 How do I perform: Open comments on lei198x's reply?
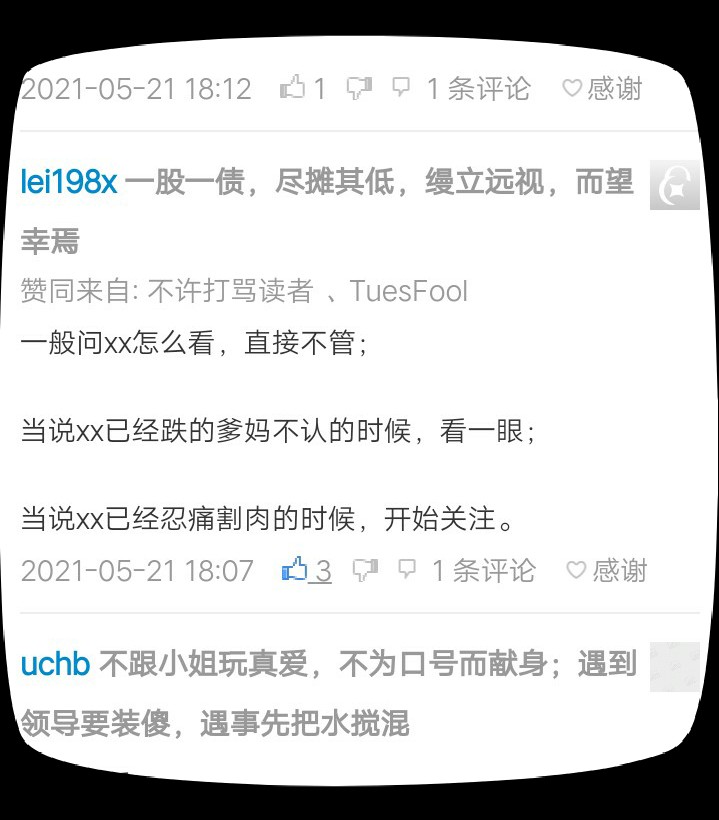[x=467, y=571]
